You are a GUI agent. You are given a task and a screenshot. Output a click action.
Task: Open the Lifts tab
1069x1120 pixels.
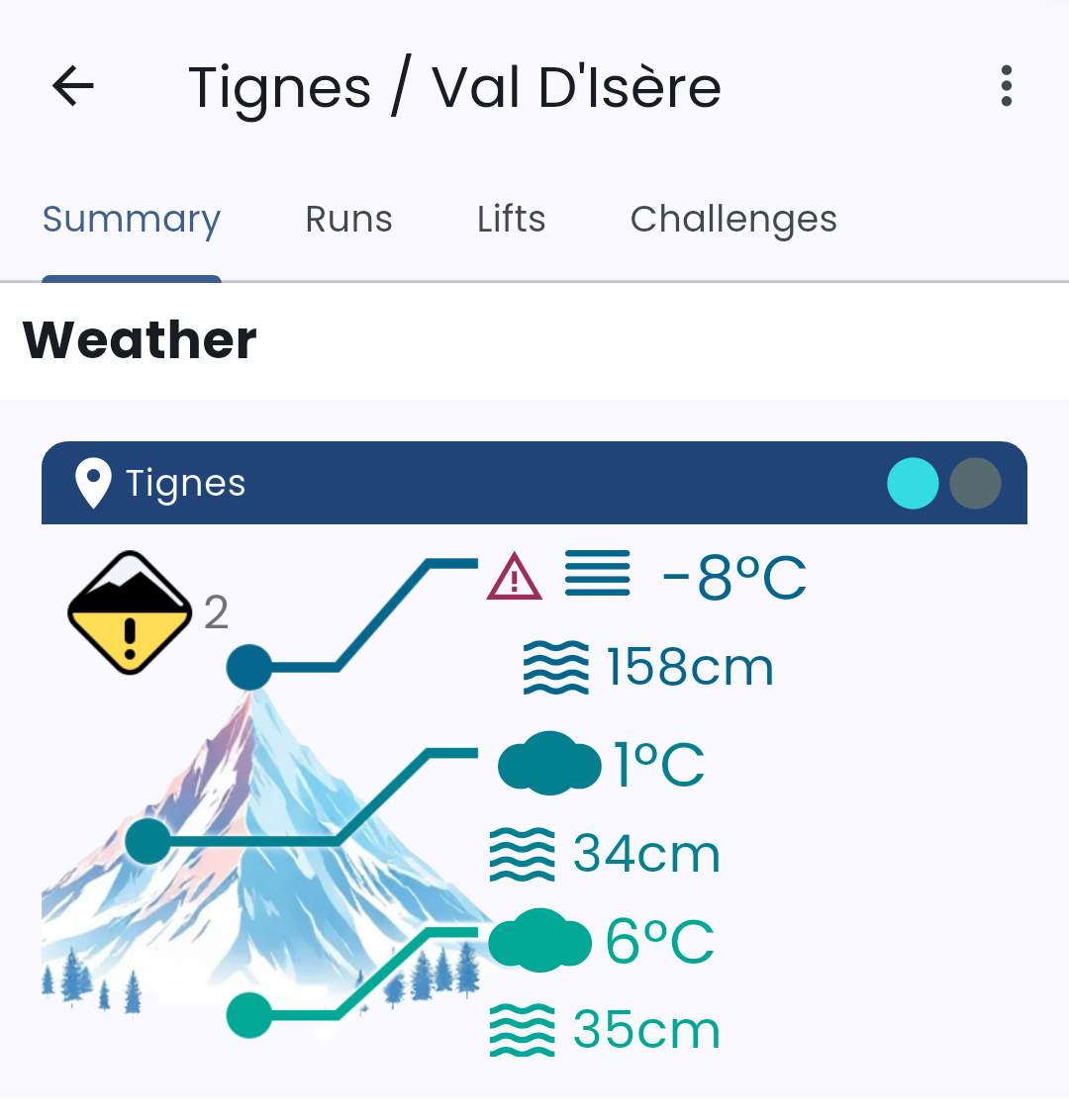[511, 219]
